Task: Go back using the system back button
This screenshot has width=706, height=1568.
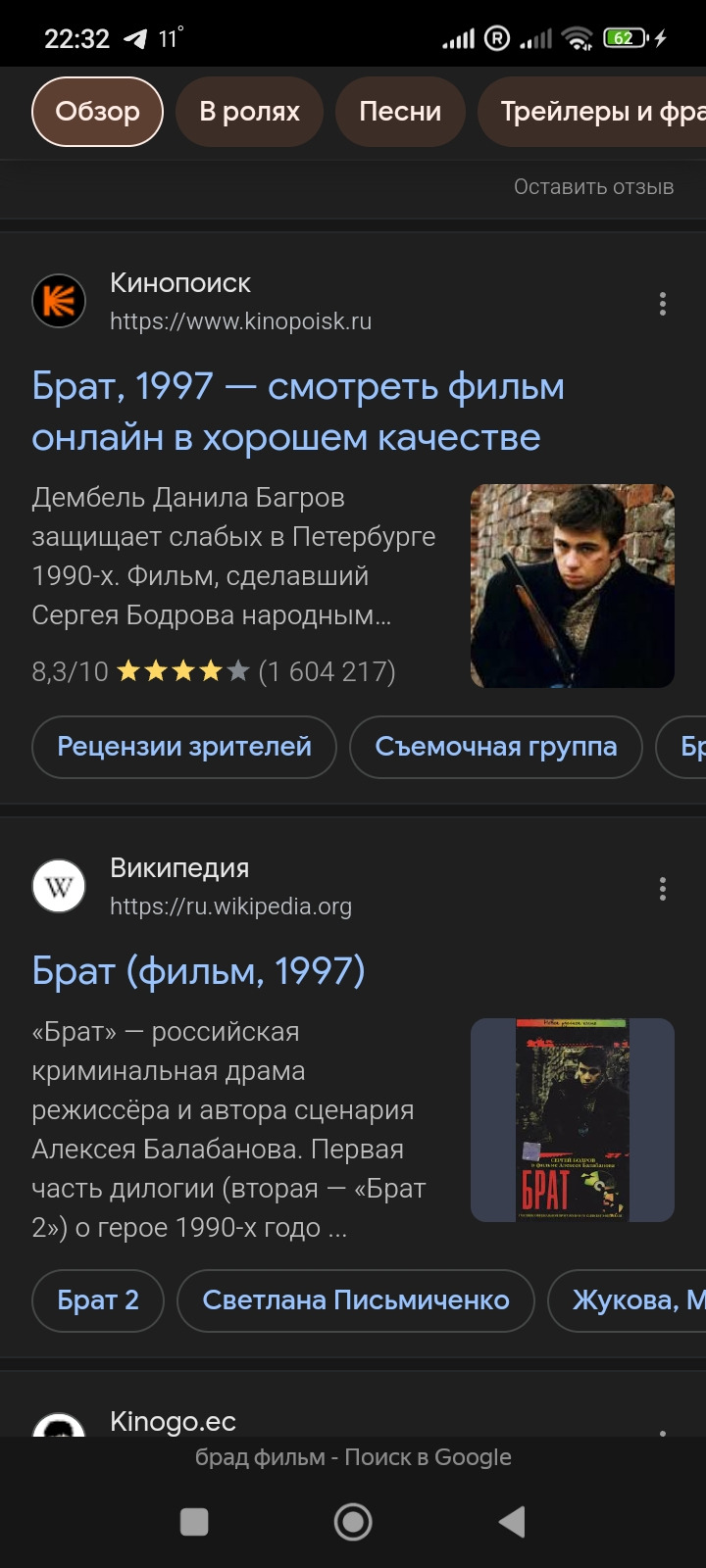Action: (512, 1522)
